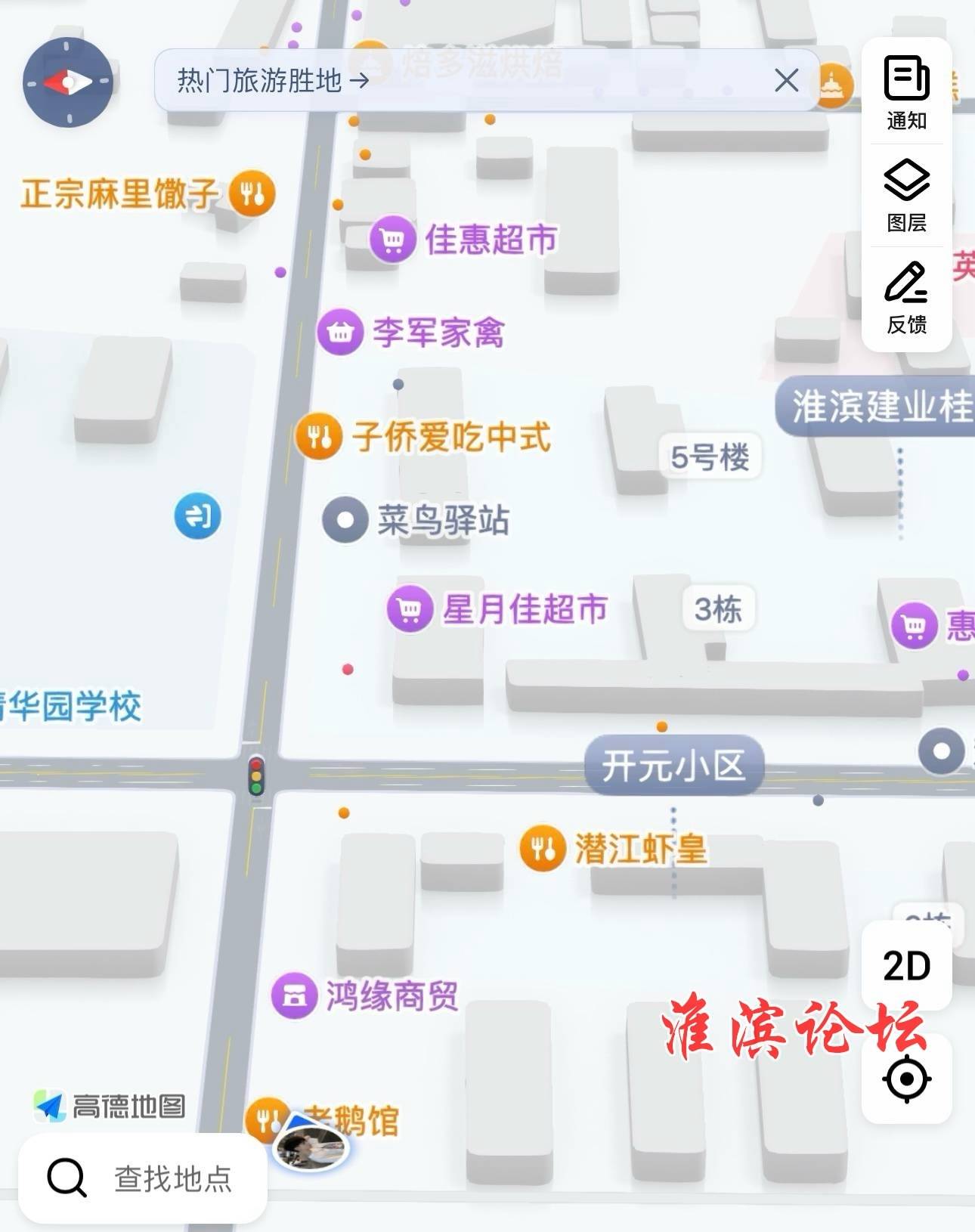
Task: Select the 星月佳超市 map marker
Action: [x=410, y=609]
